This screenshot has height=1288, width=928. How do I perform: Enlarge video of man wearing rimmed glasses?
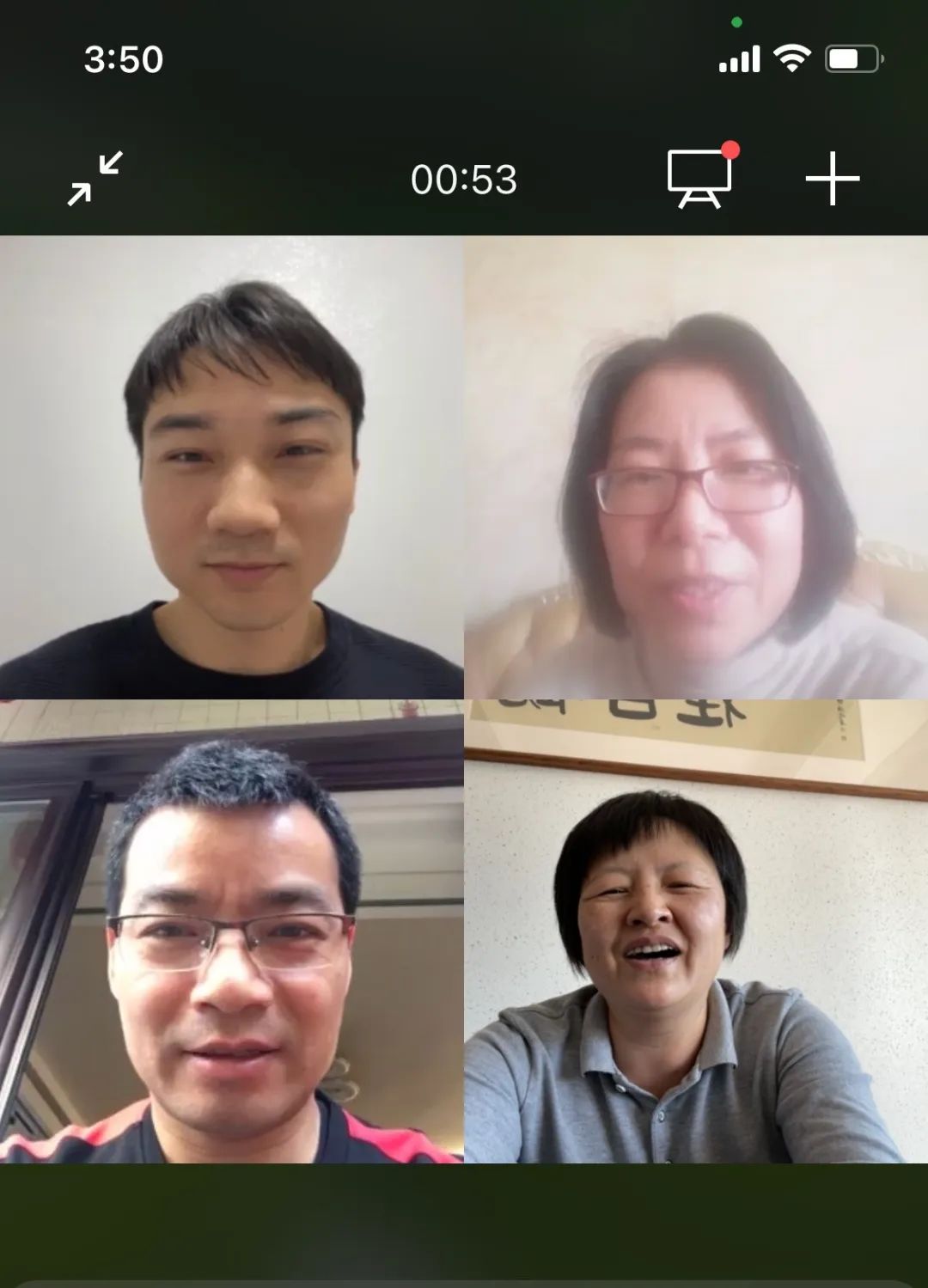(x=232, y=931)
